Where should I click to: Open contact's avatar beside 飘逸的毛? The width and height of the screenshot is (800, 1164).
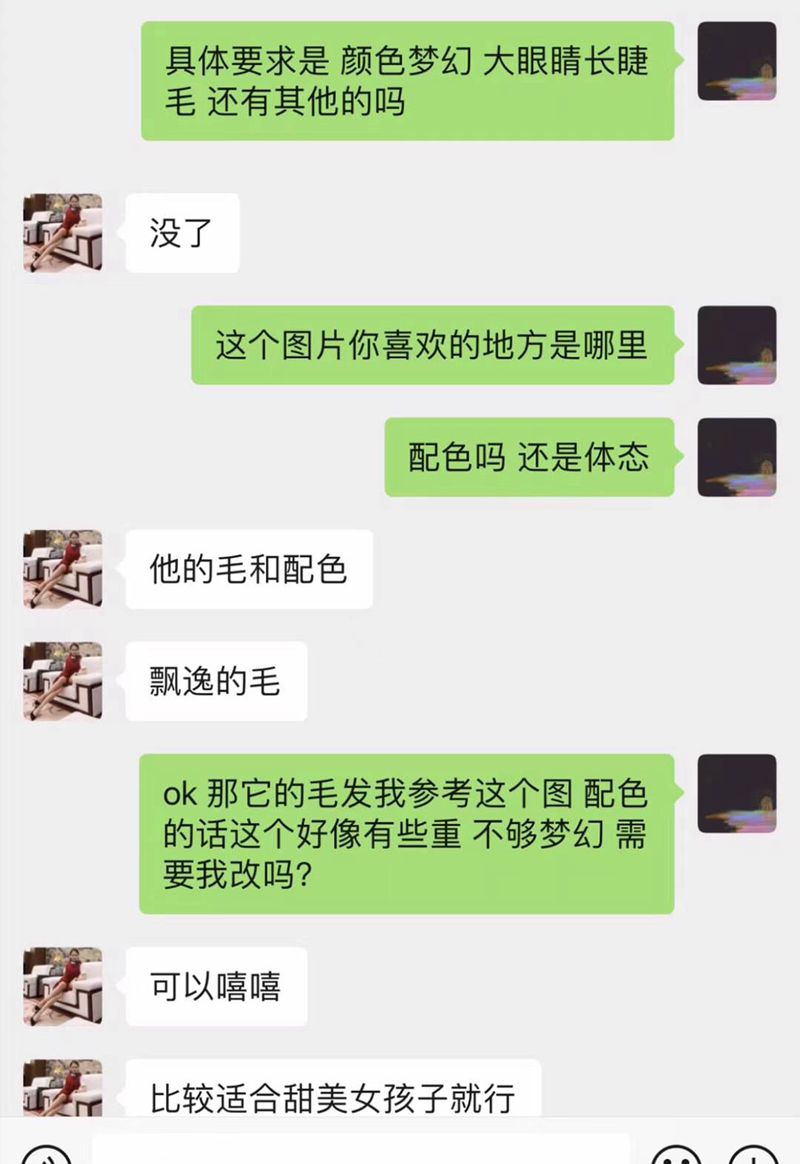[63, 681]
